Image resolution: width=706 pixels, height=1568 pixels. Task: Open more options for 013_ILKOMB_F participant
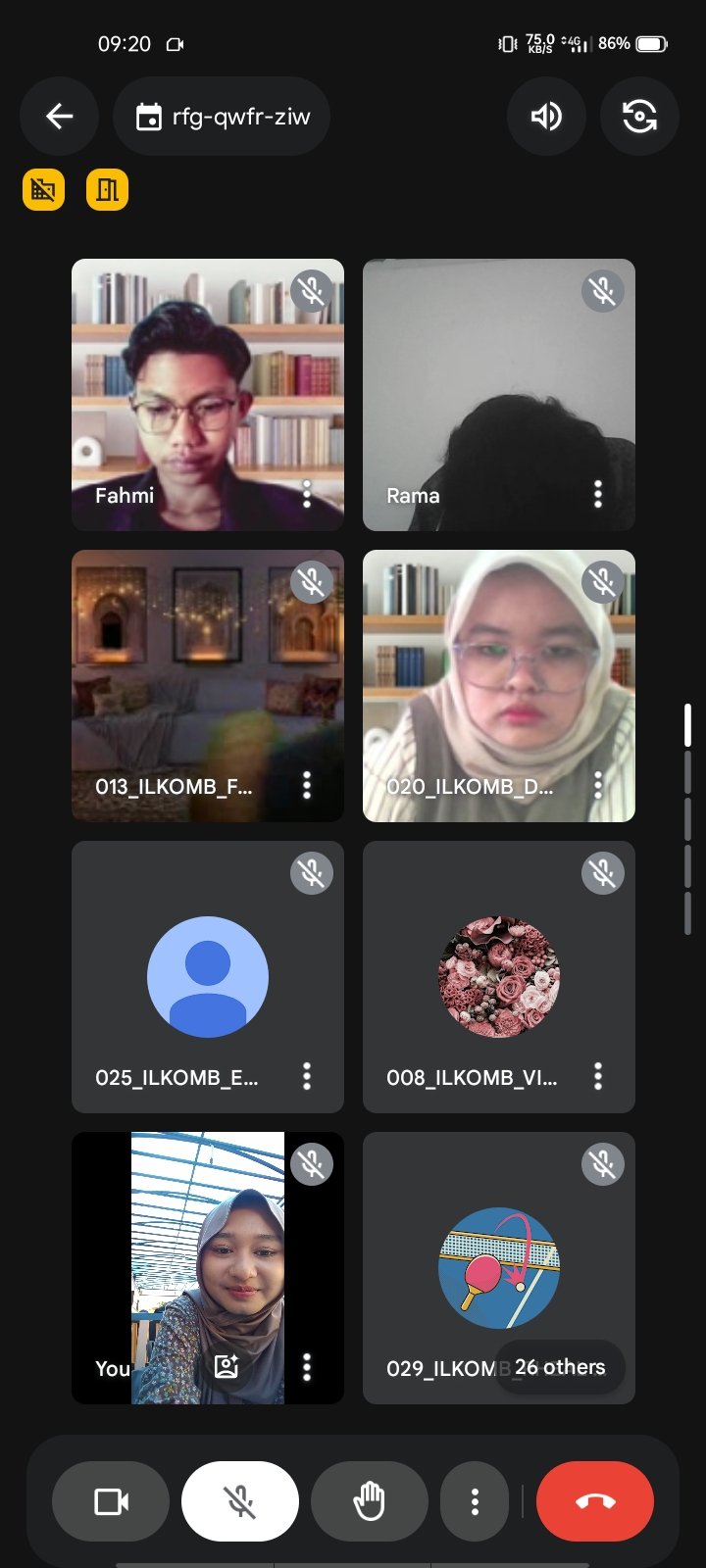307,785
